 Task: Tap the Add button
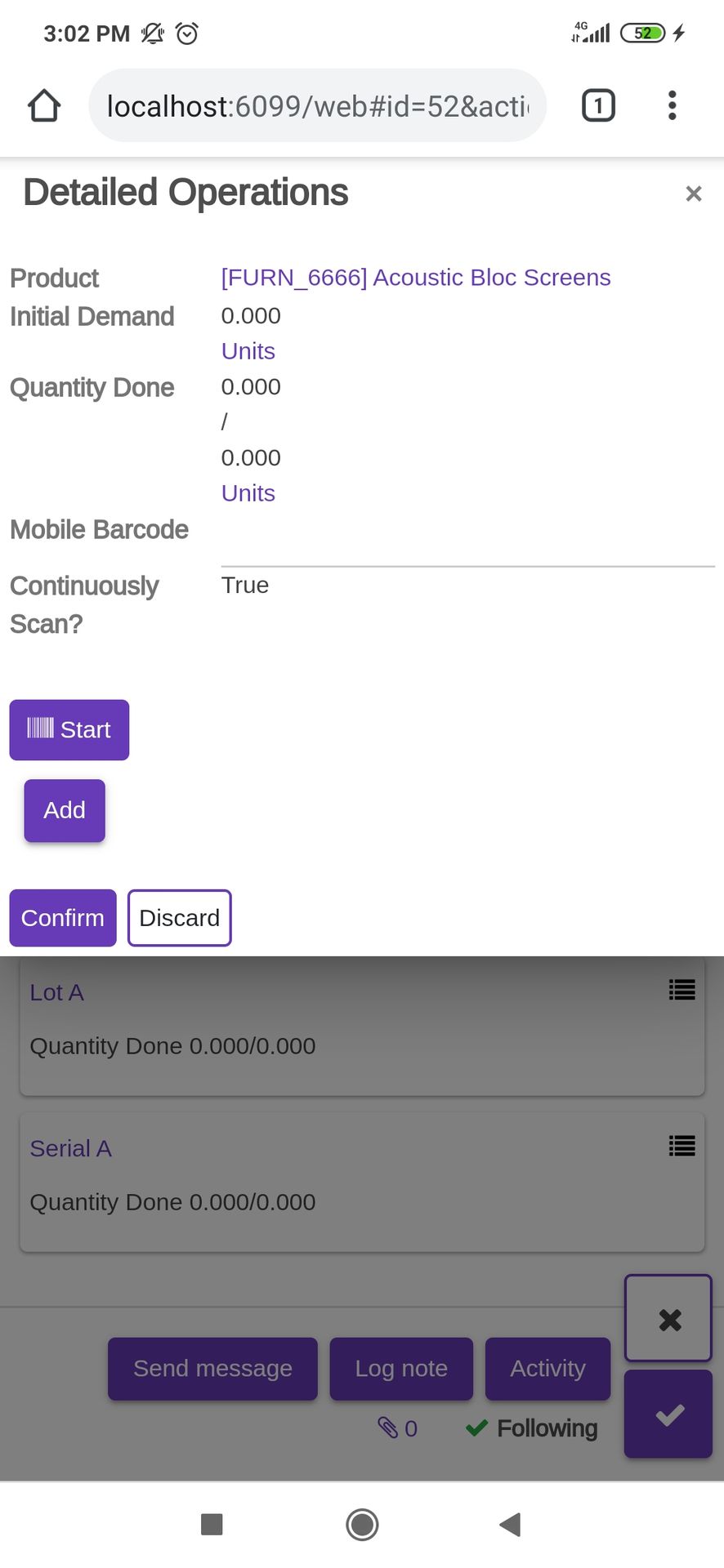tap(65, 810)
